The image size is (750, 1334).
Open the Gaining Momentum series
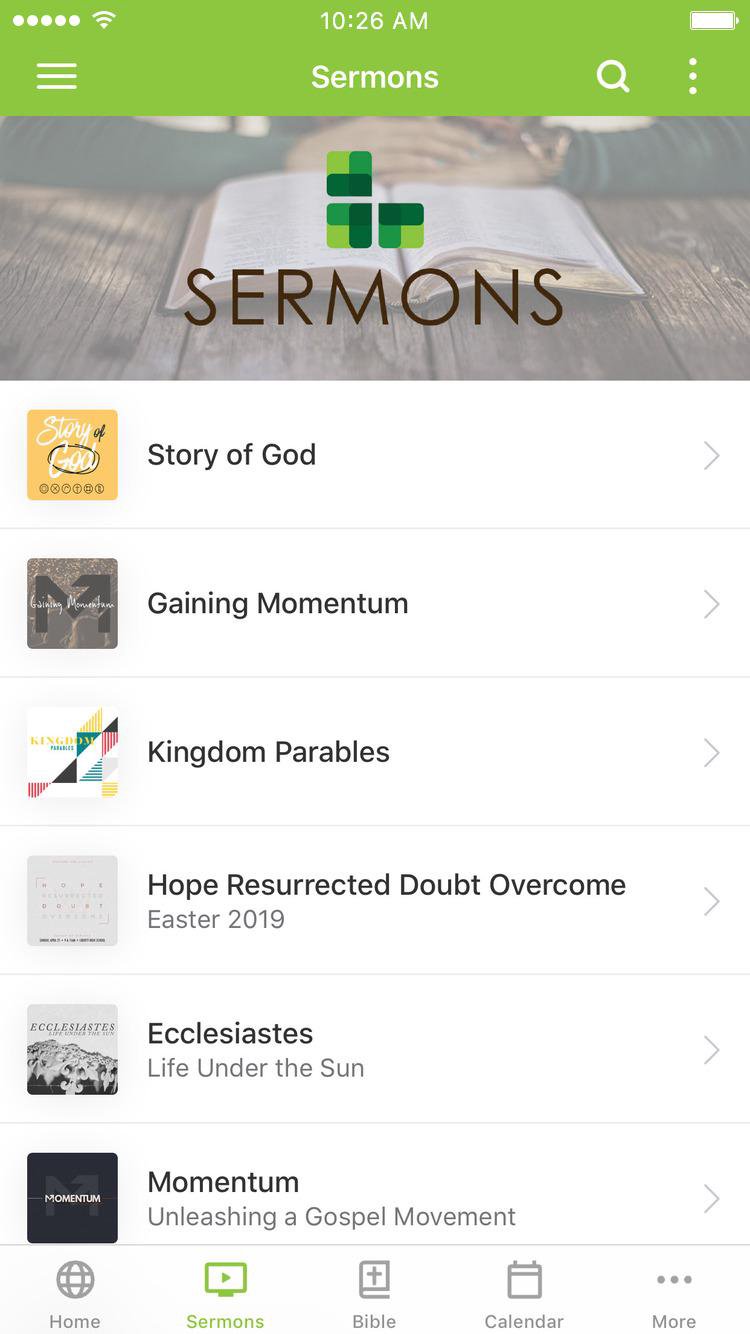click(x=375, y=603)
